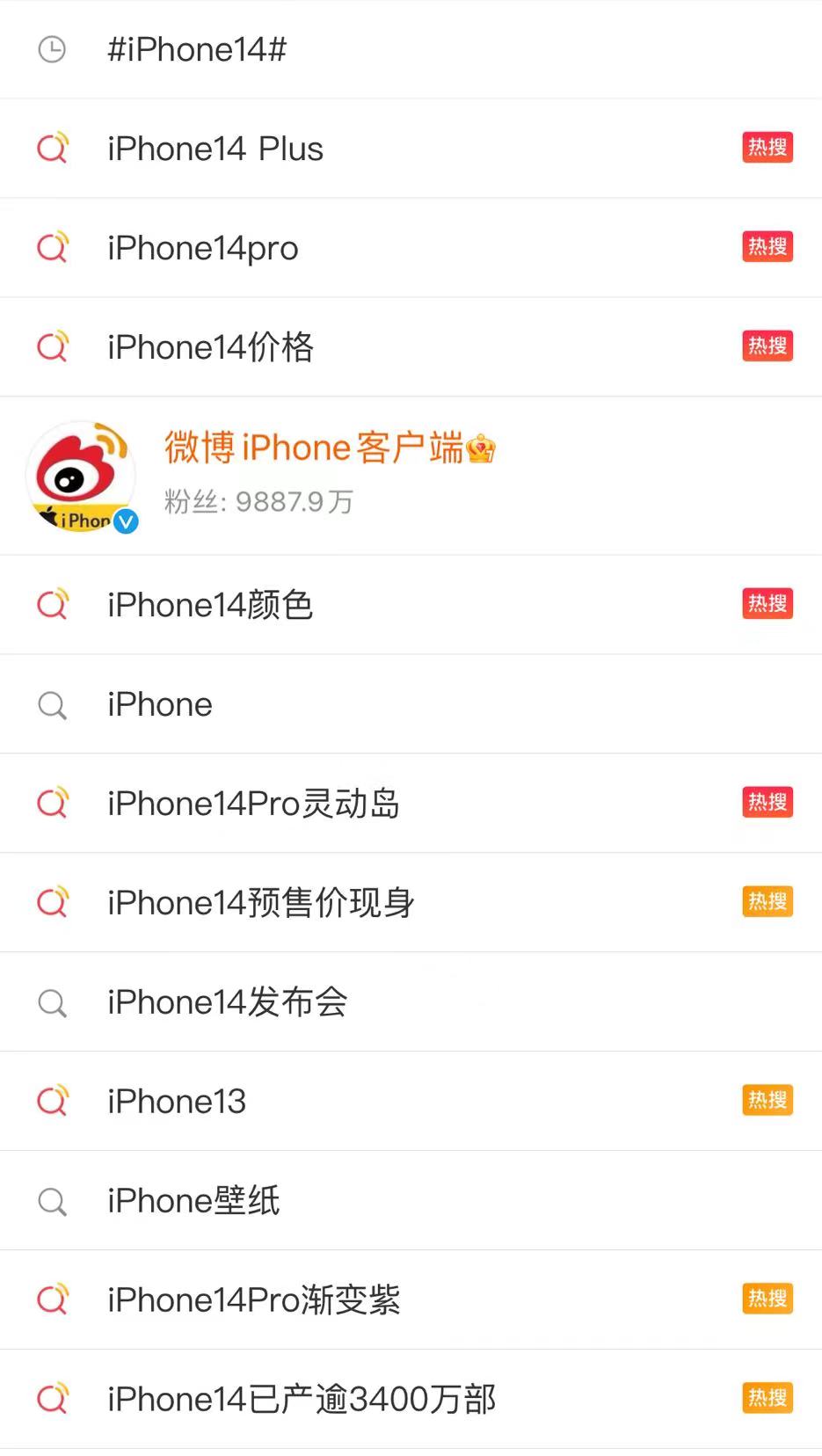This screenshot has width=822, height=1456.
Task: Open the #iPhone14# recent search
Action: pos(411,49)
